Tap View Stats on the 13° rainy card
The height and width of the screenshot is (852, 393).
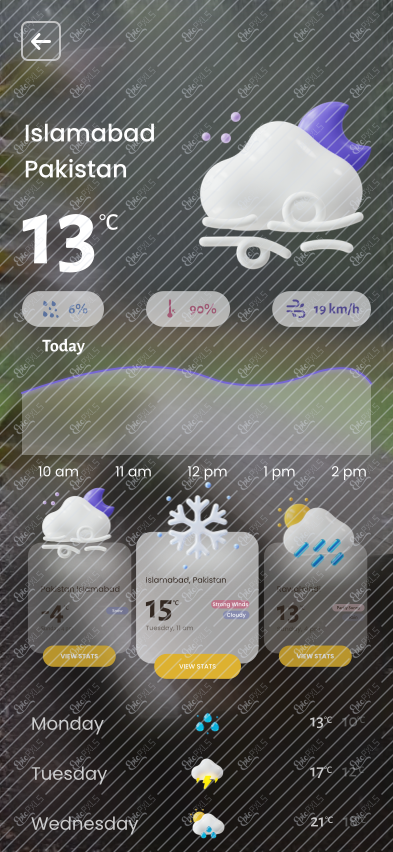[315, 656]
